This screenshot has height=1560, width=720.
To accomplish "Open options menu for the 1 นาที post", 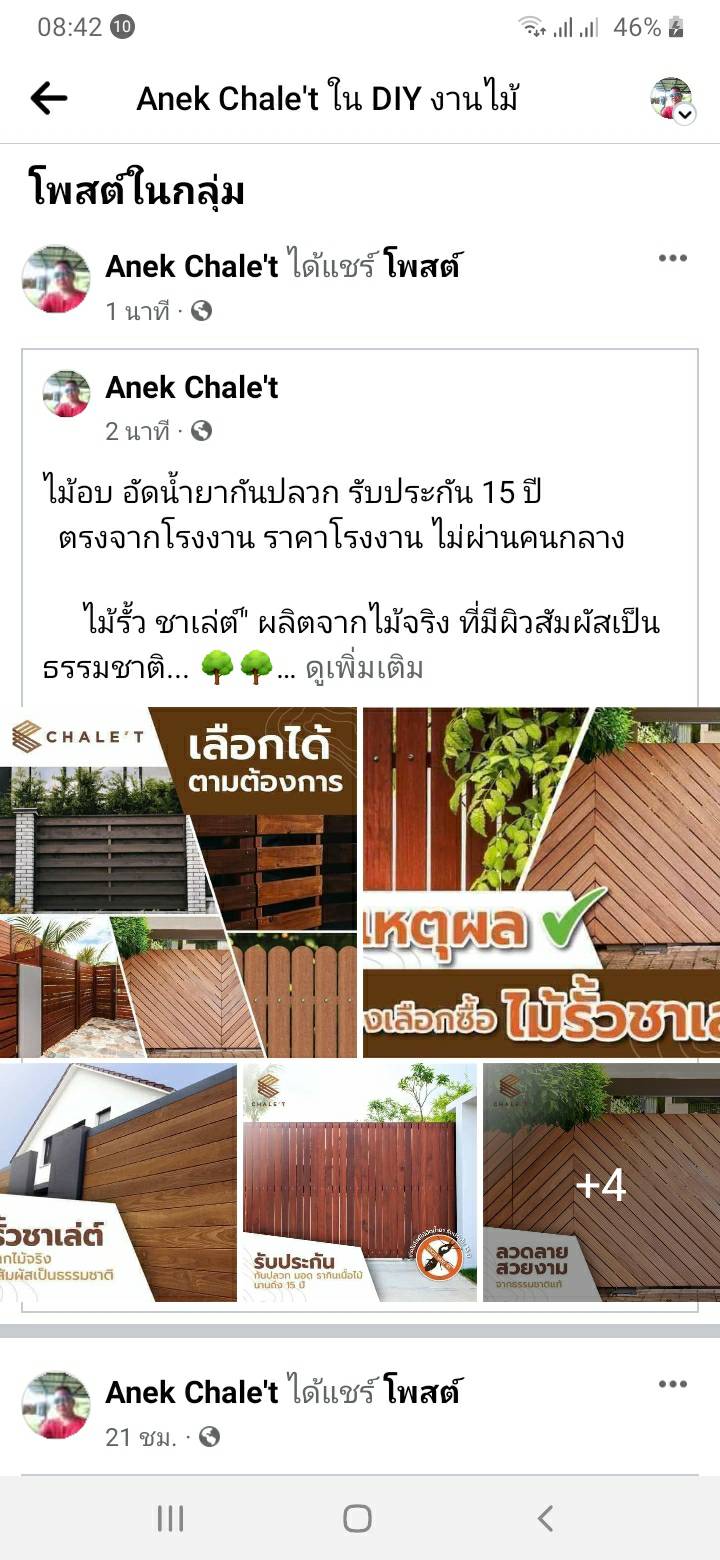I will 672,258.
